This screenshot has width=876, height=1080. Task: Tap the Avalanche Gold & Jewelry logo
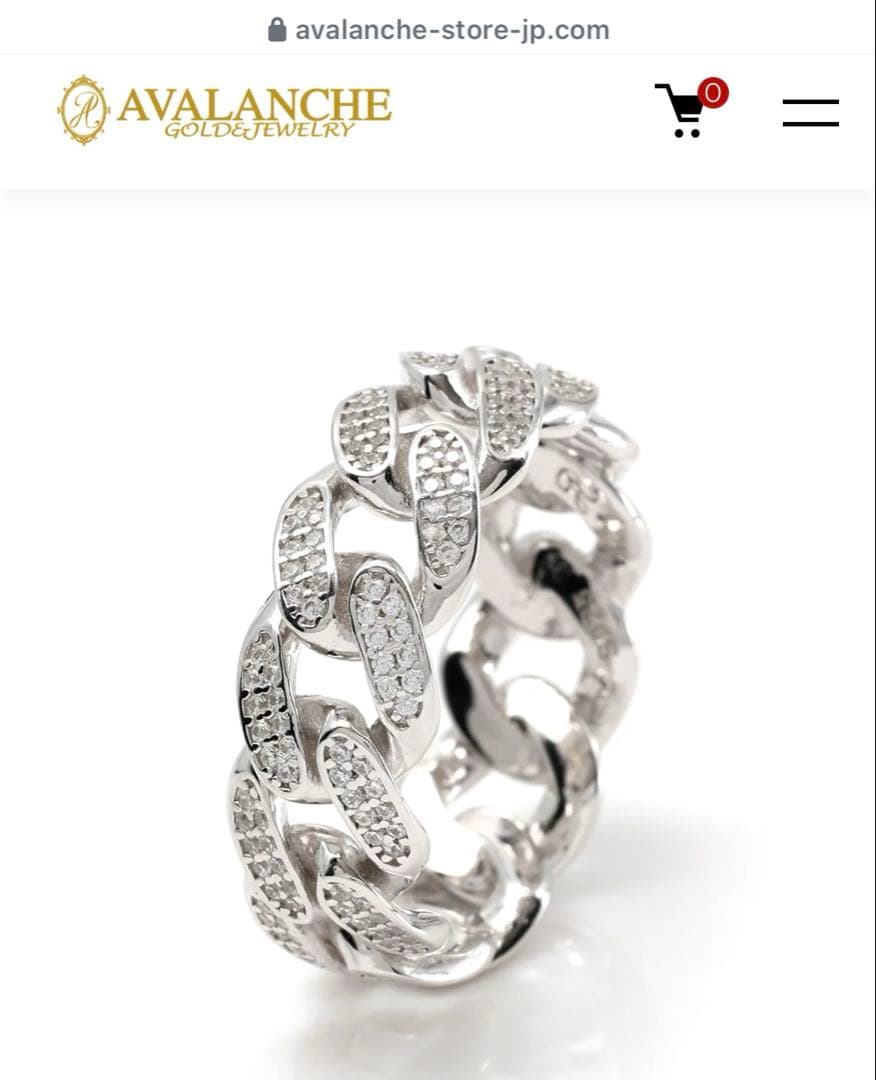click(x=224, y=110)
